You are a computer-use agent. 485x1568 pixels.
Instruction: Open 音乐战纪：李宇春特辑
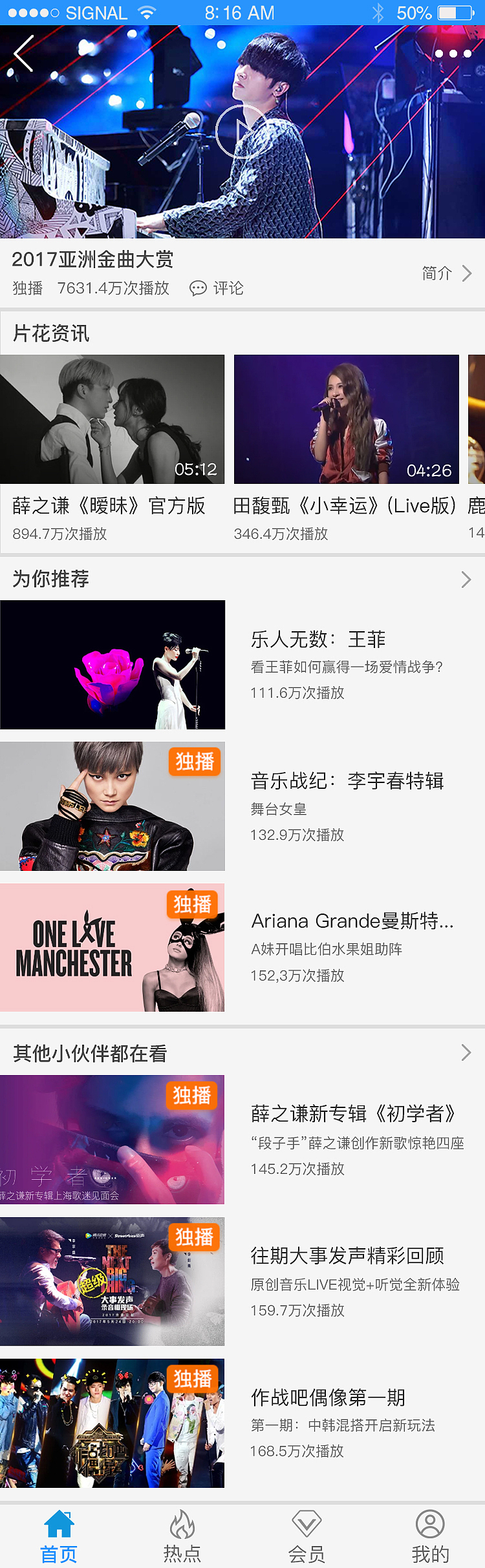pos(113,806)
